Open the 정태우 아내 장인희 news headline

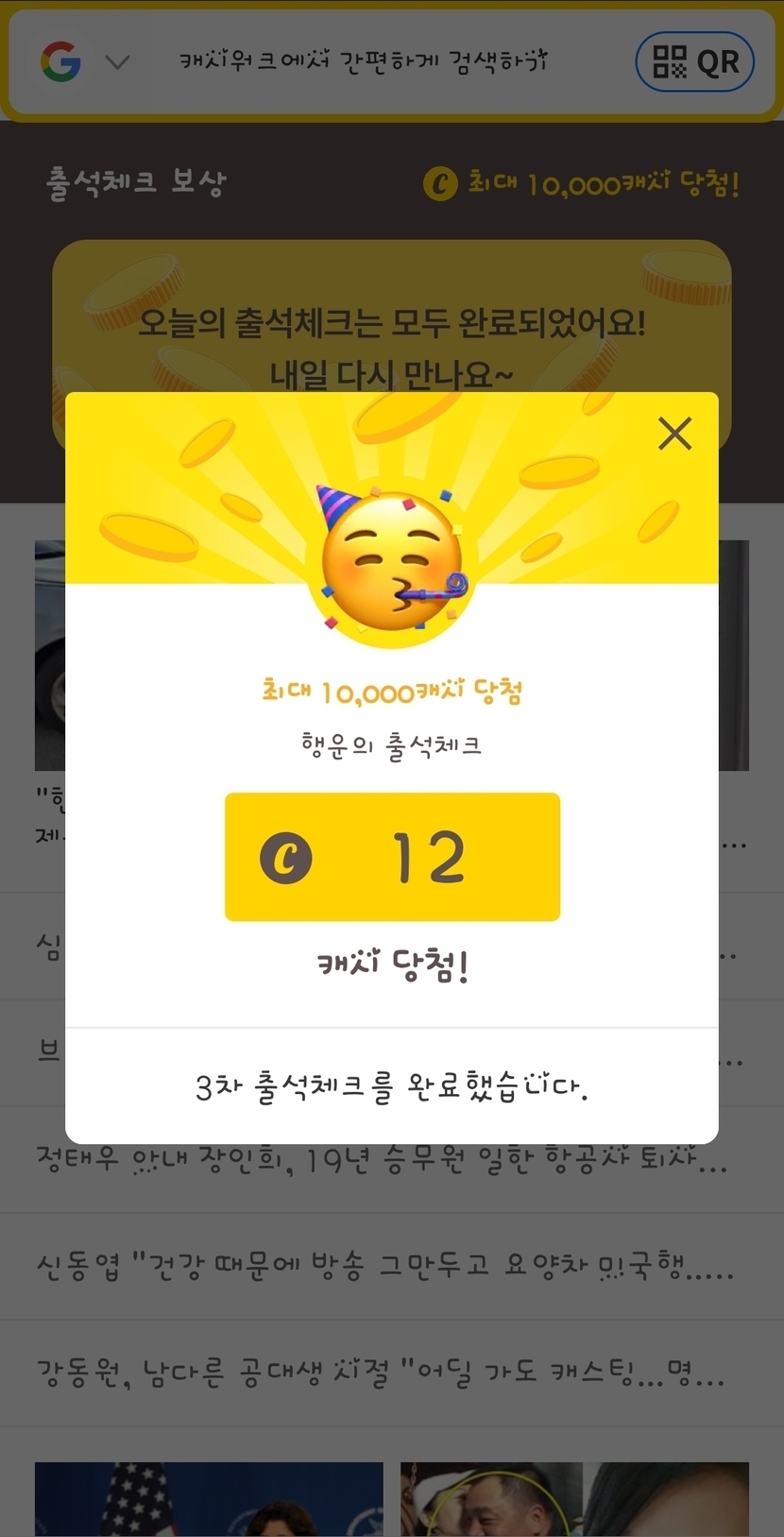(382, 1160)
